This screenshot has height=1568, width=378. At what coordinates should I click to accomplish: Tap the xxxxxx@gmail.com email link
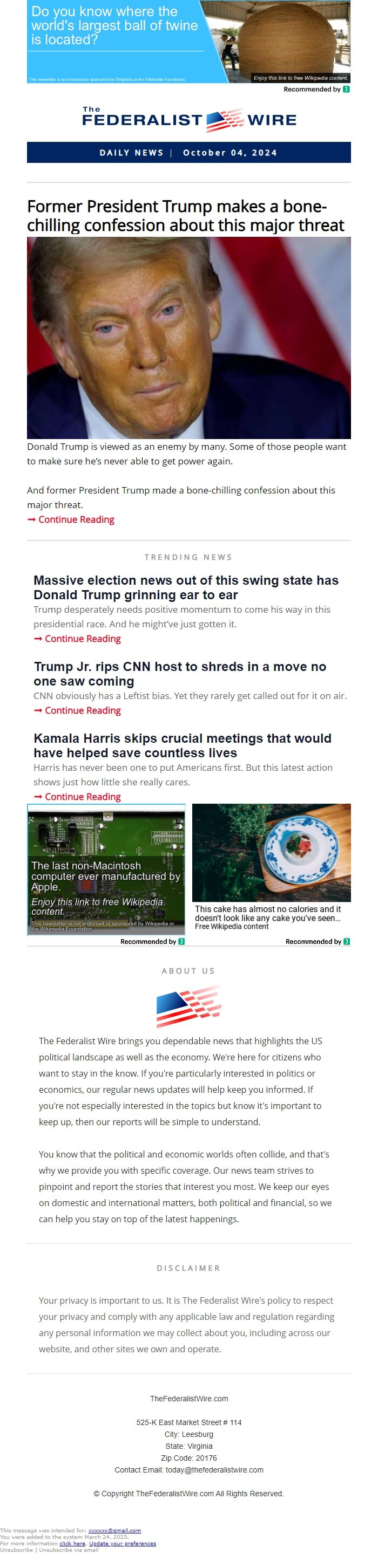click(x=114, y=1530)
